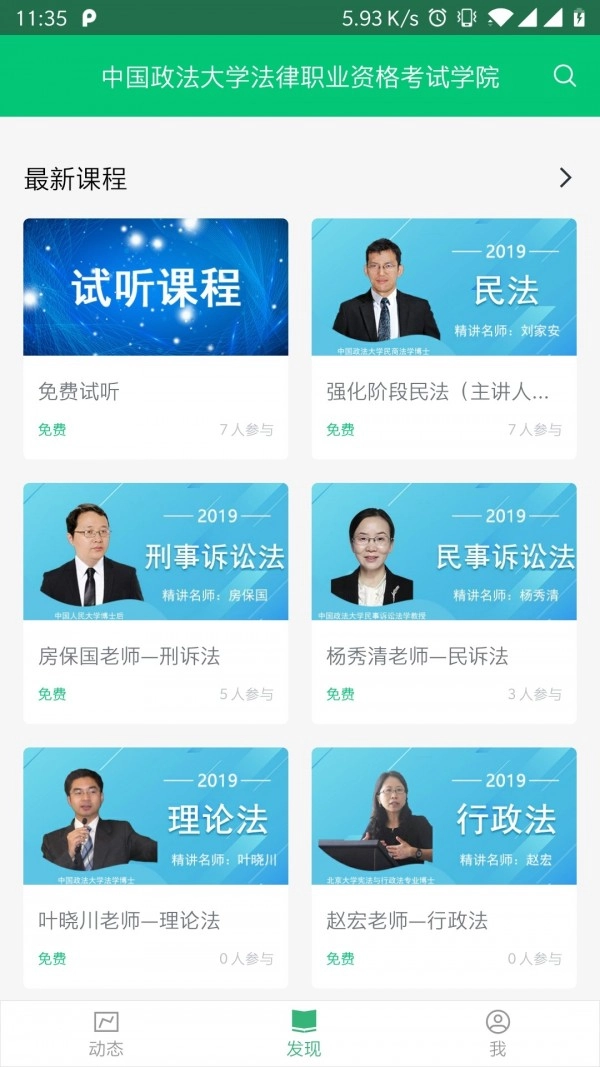Screen dimensions: 600x1067
Task: Open 房保国老师—刑诉法 course
Action: tap(156, 602)
